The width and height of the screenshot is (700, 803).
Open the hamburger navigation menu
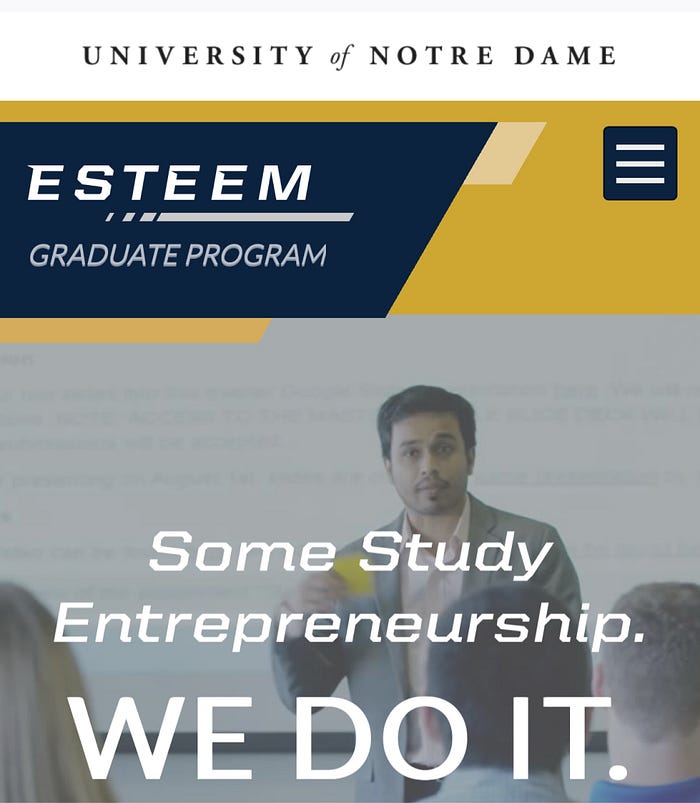640,163
